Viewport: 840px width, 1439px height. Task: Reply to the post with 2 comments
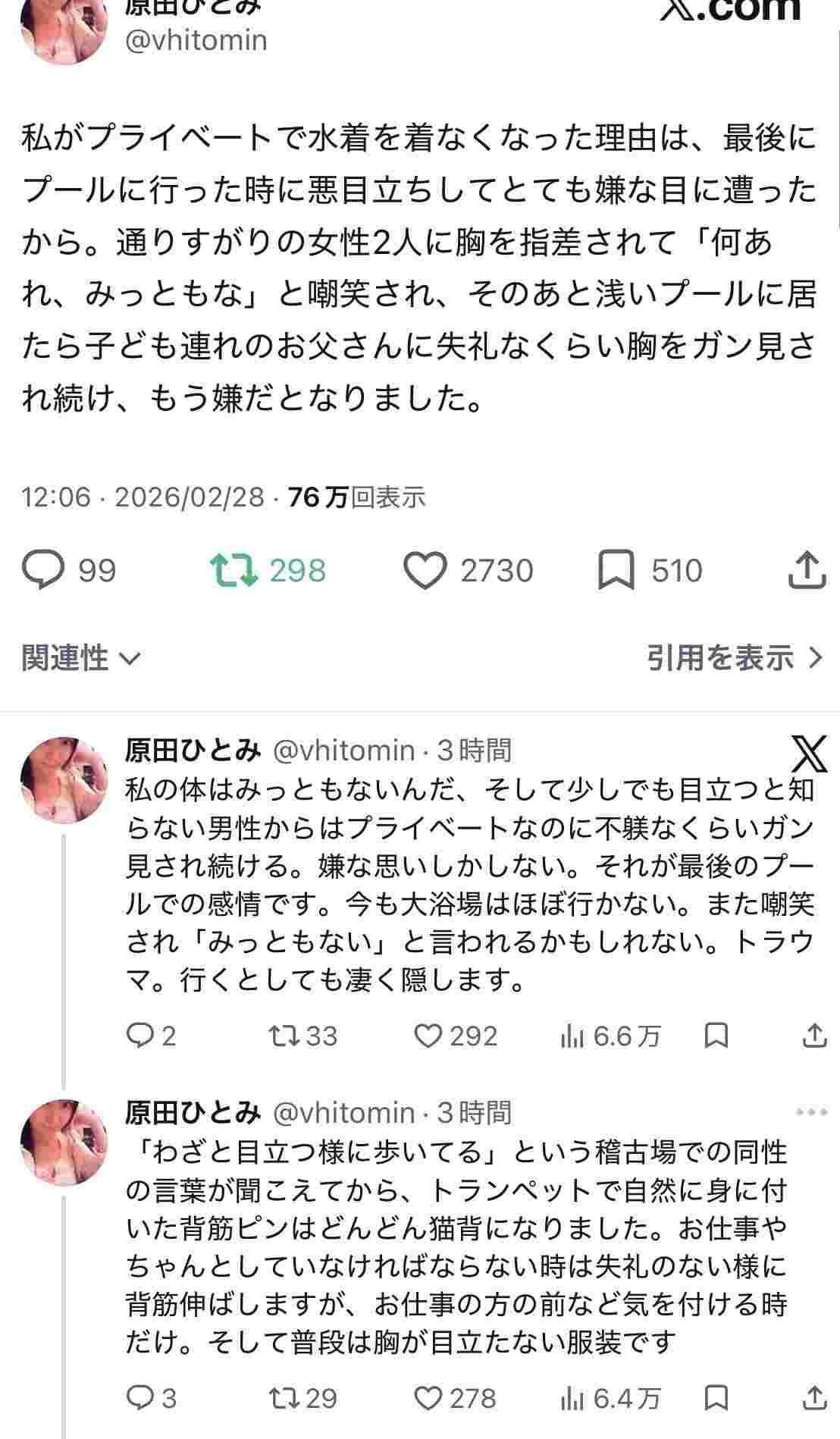tap(139, 1036)
